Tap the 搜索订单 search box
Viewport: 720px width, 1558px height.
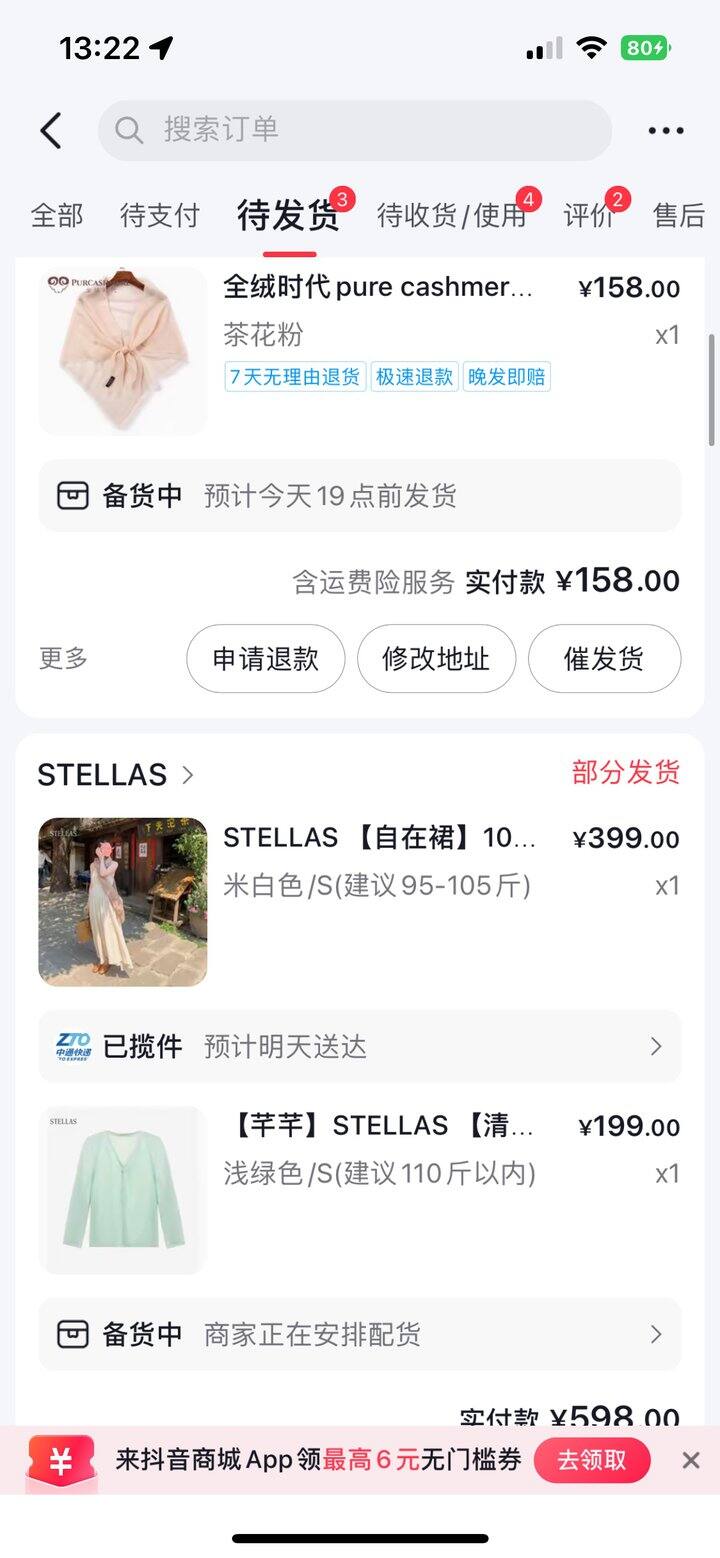[355, 130]
